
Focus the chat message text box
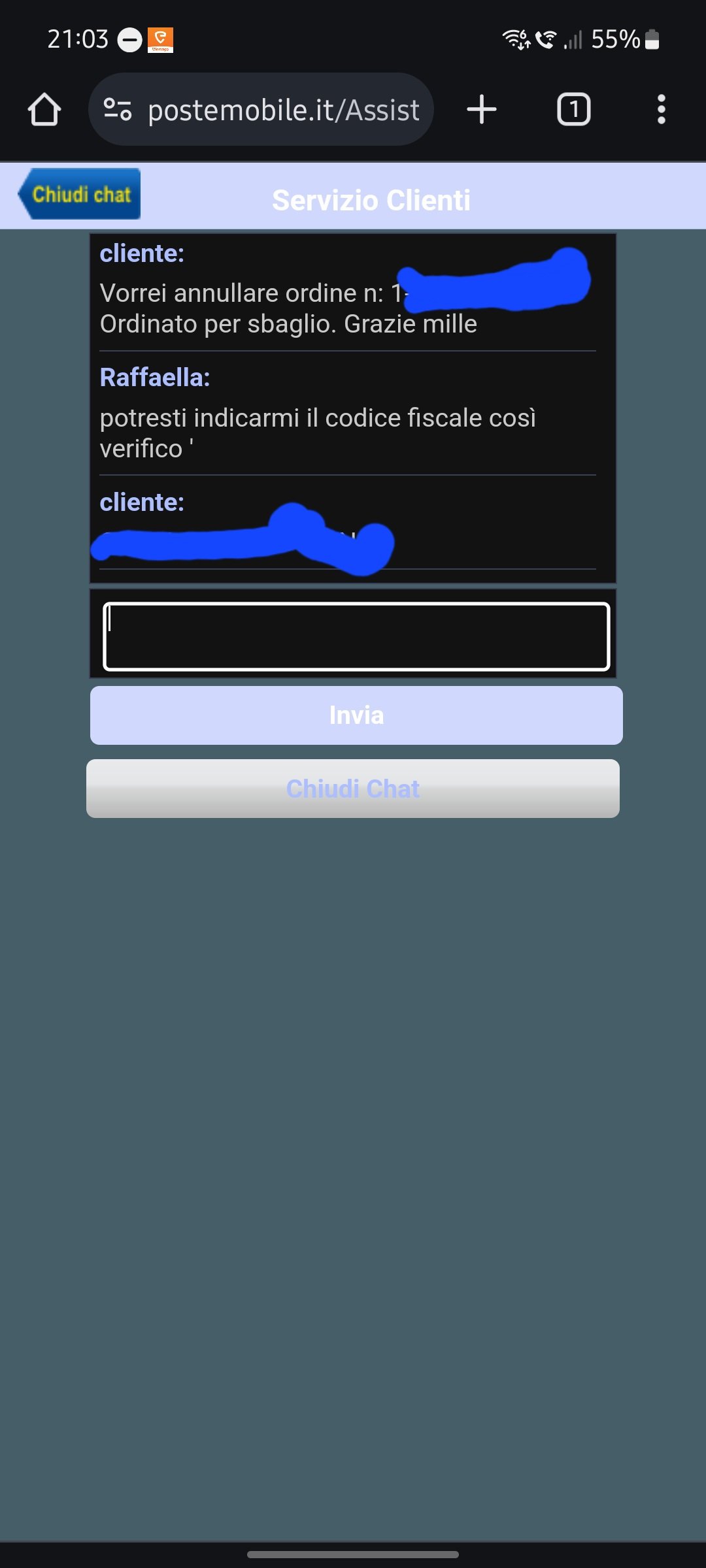tap(356, 636)
